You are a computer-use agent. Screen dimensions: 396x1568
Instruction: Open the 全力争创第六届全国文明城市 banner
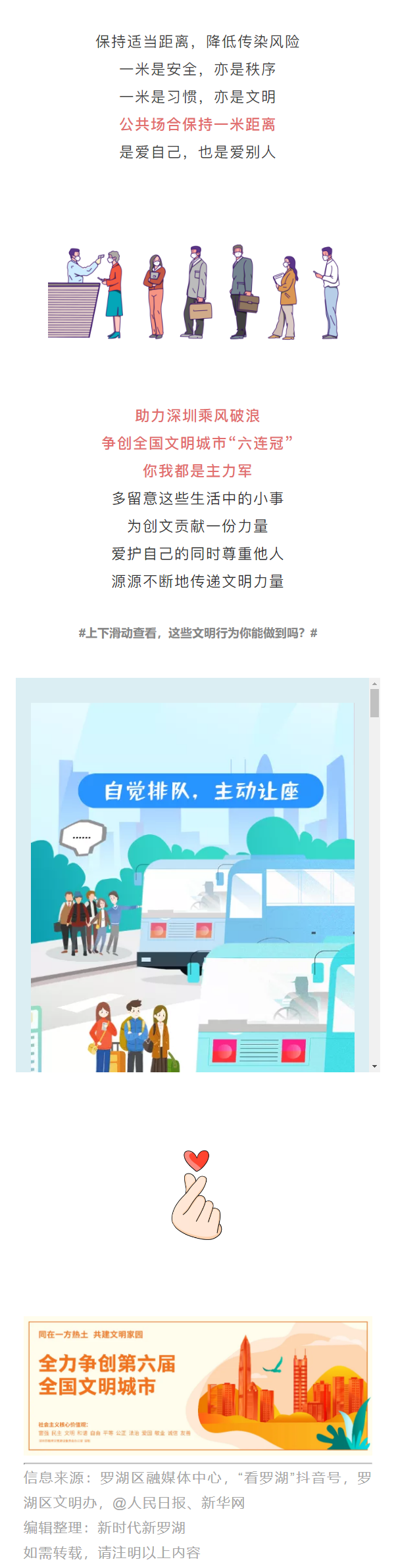point(197,1385)
